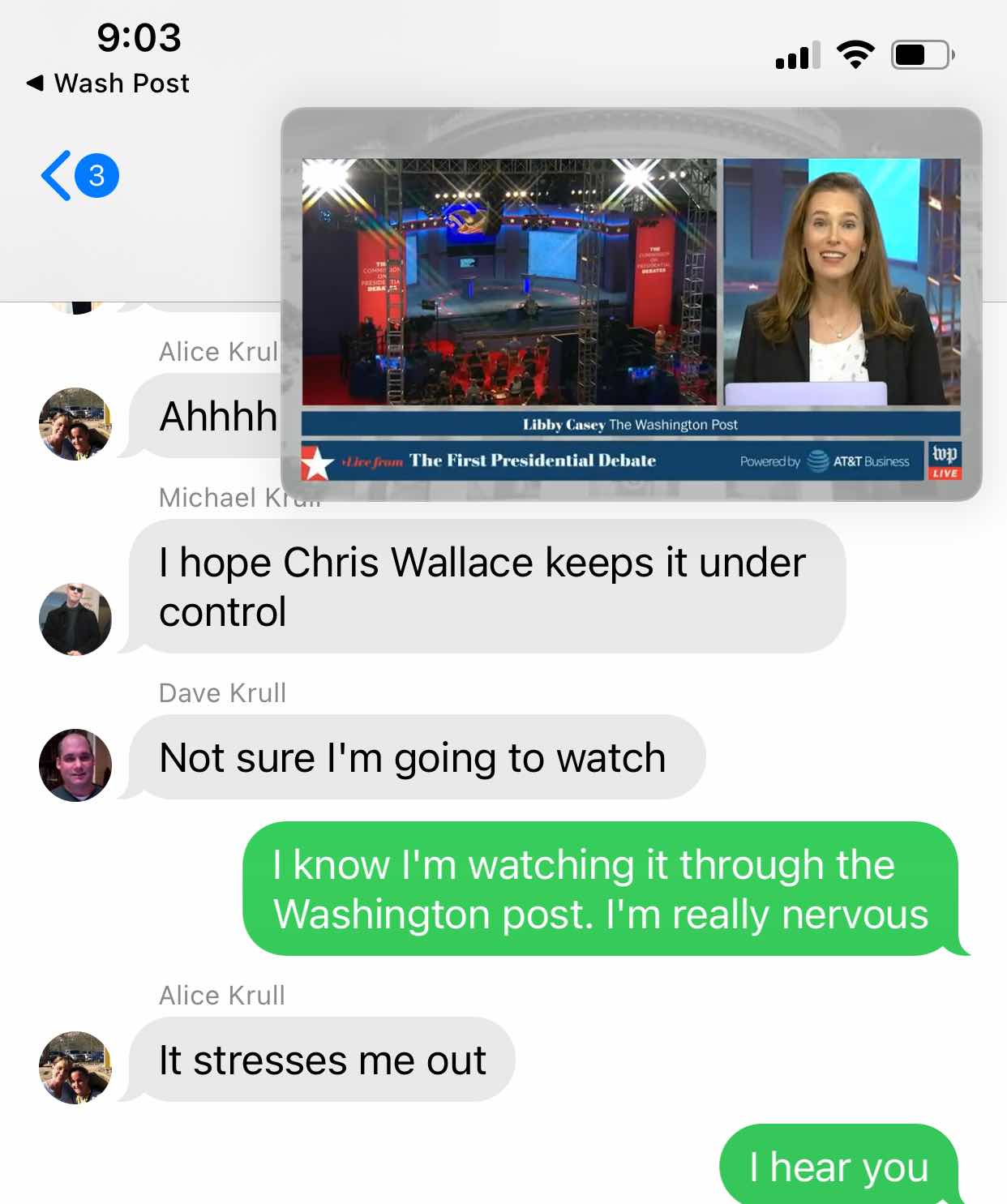Image resolution: width=1007 pixels, height=1204 pixels.
Task: Return to the Wash Post app
Action: pyautogui.click(x=108, y=83)
